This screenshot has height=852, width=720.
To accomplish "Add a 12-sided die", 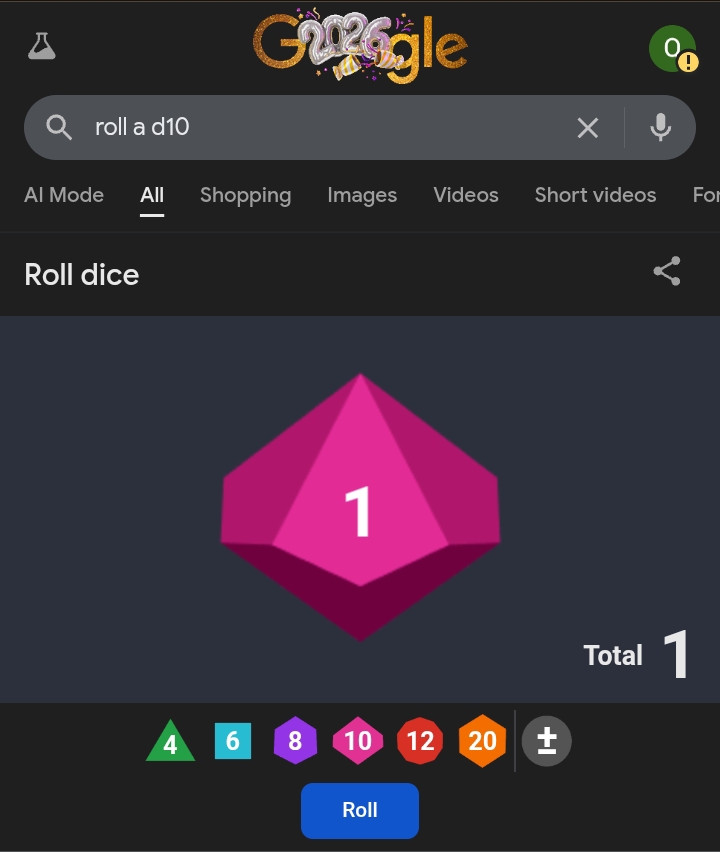I will (x=420, y=741).
